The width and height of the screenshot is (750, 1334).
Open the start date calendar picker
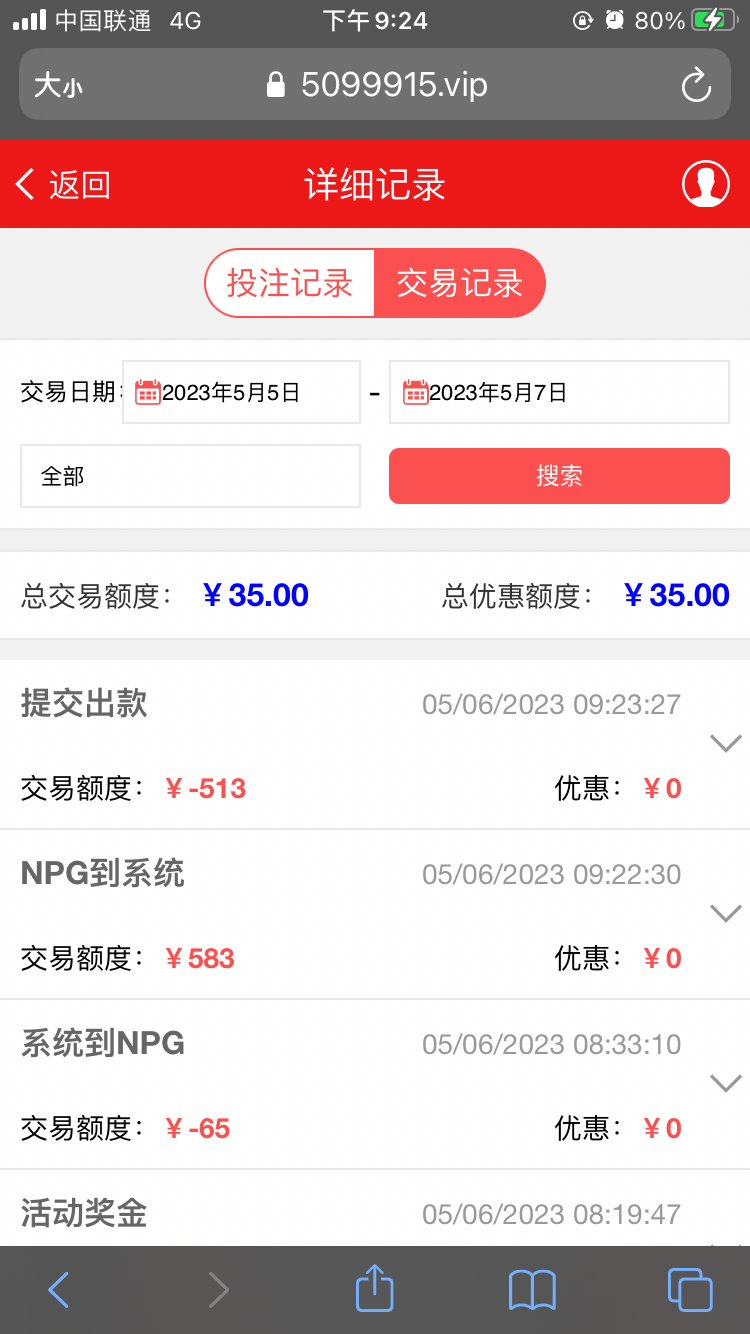pos(148,392)
